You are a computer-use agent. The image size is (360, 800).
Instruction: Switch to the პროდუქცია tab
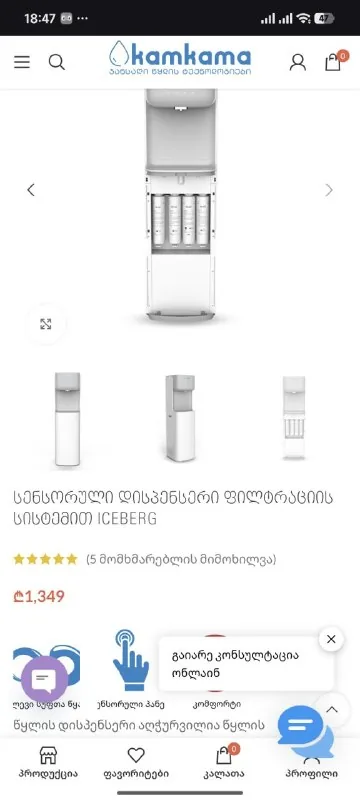point(48,763)
